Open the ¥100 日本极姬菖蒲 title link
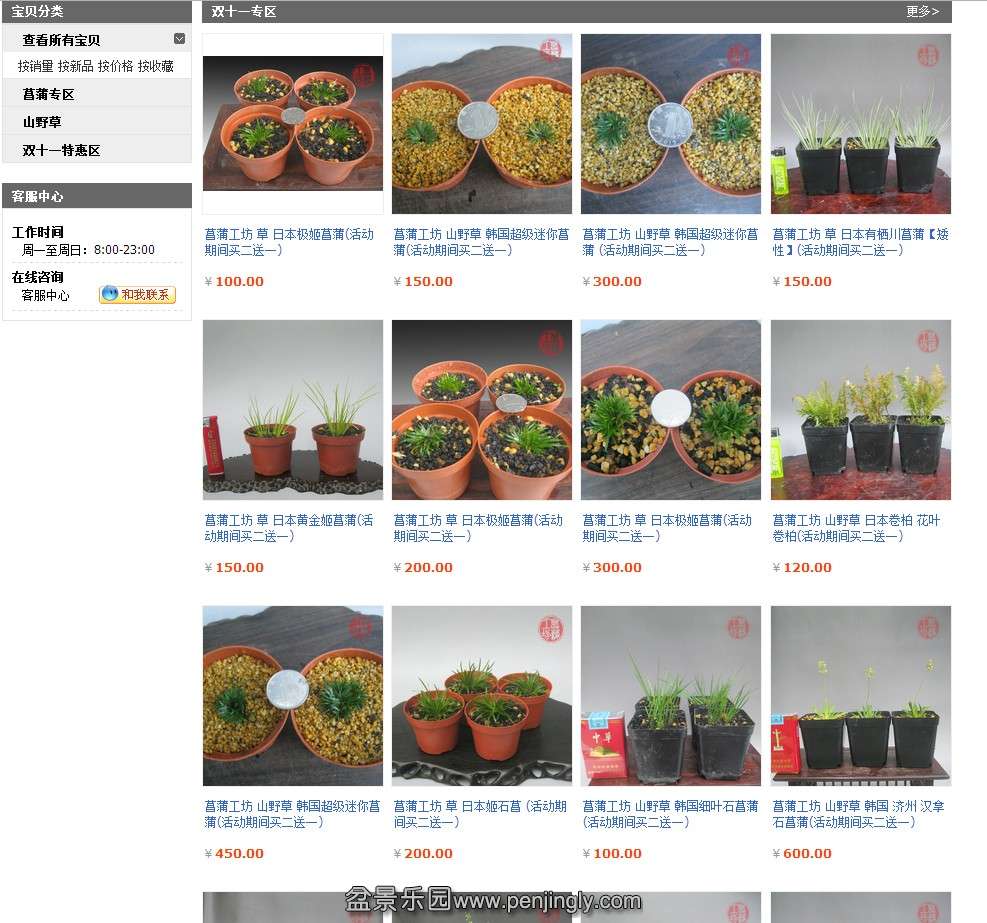This screenshot has height=923, width=987. coord(289,242)
